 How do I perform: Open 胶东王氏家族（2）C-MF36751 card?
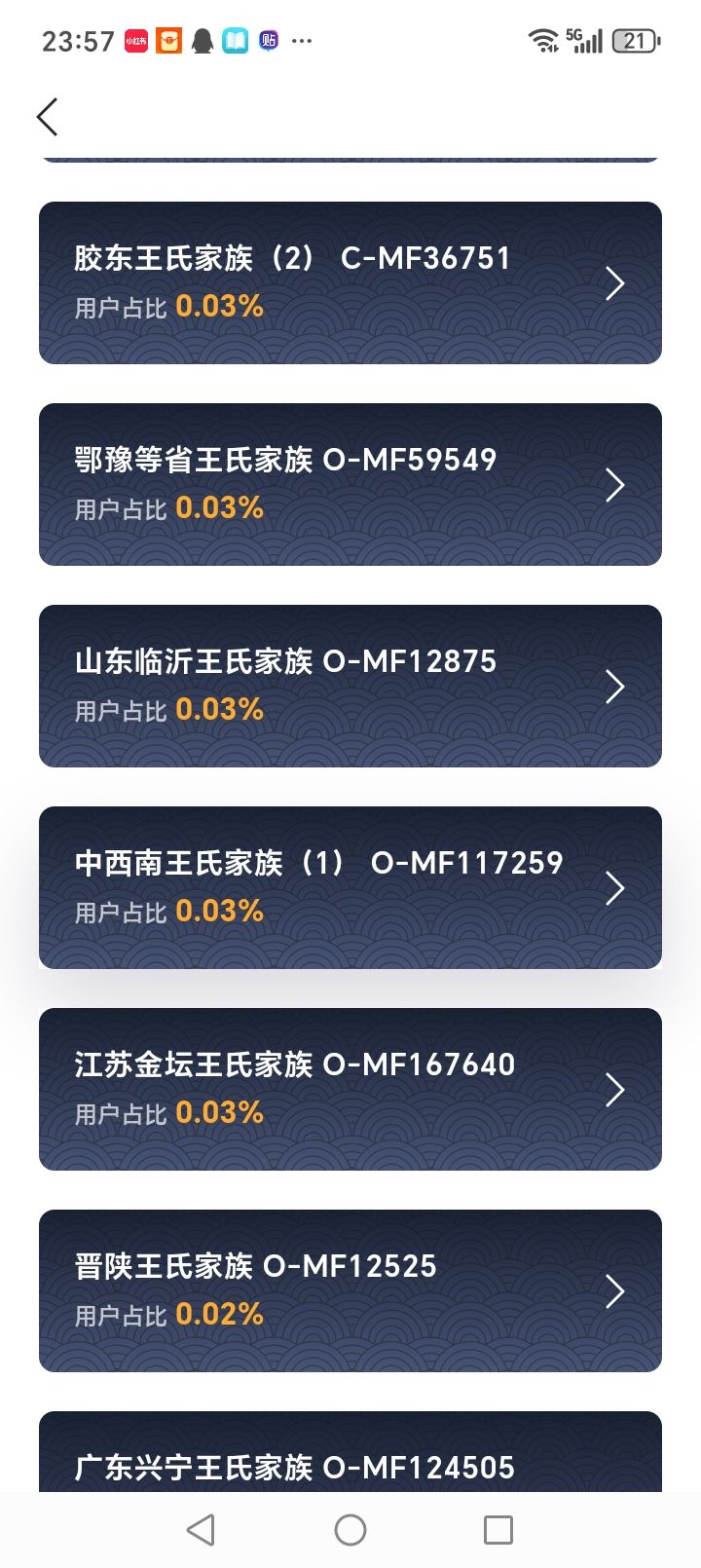(350, 282)
